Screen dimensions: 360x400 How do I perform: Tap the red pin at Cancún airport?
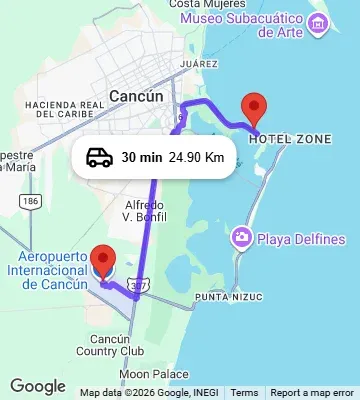click(x=103, y=262)
